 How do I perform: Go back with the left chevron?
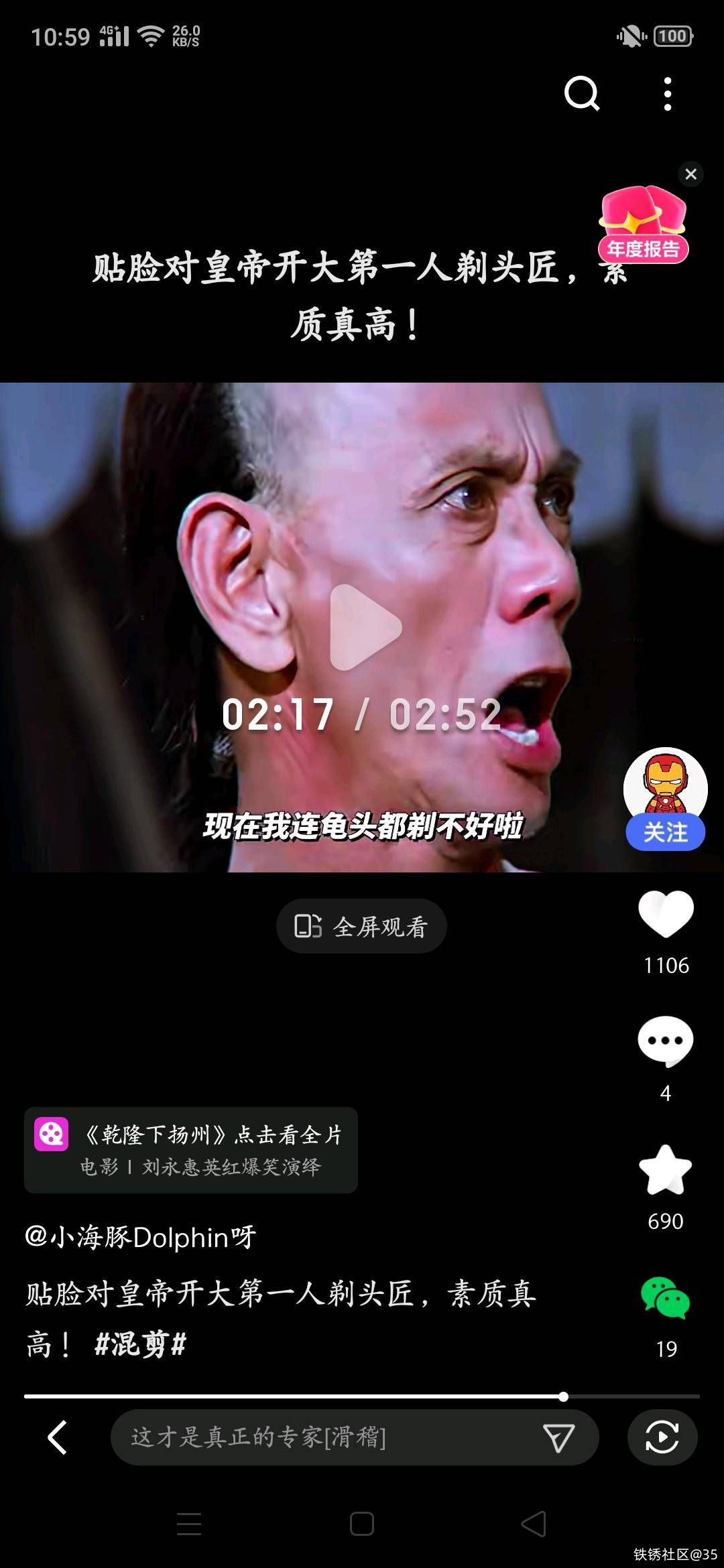pyautogui.click(x=58, y=1437)
